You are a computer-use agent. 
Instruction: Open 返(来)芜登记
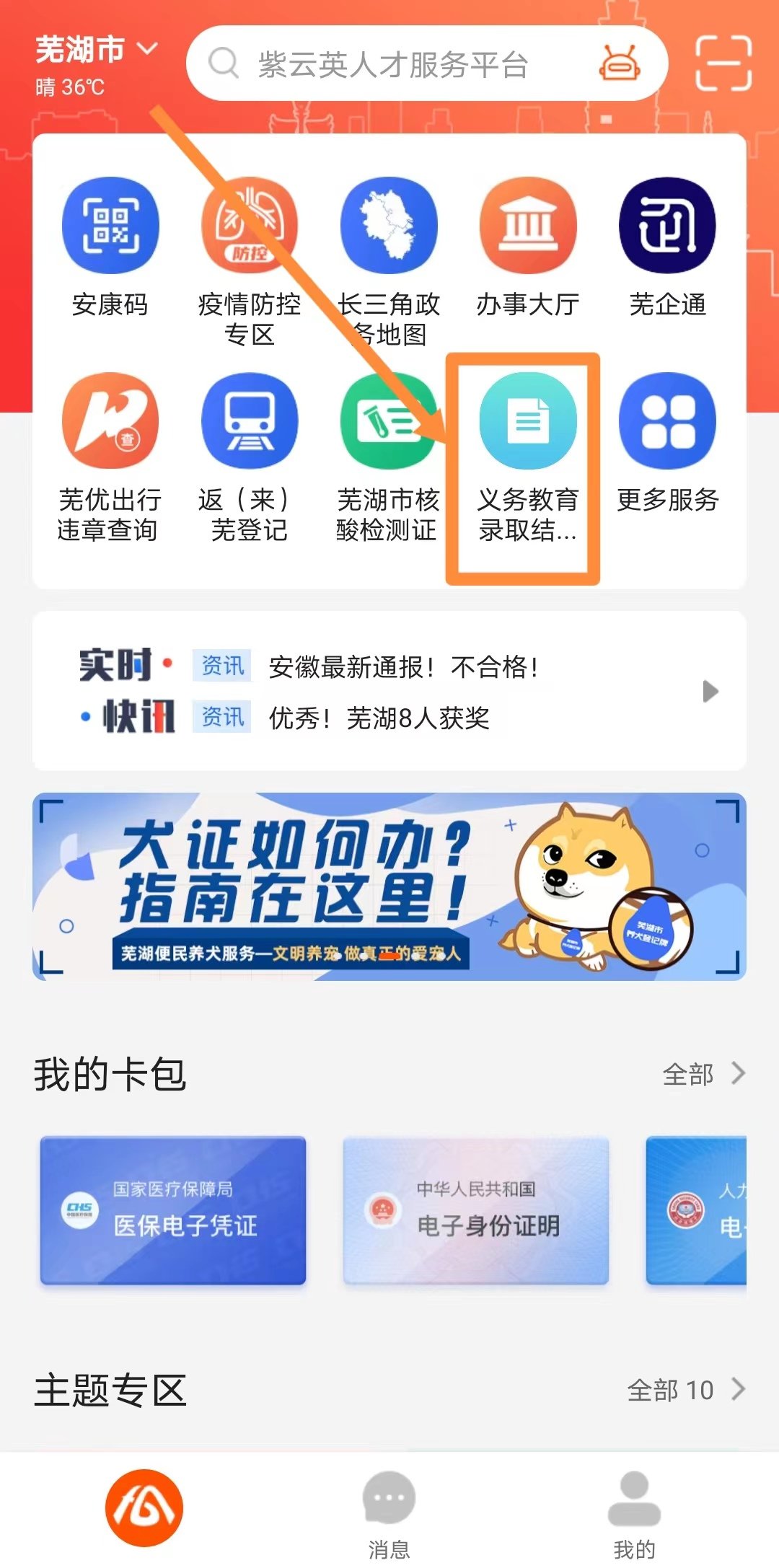(249, 456)
